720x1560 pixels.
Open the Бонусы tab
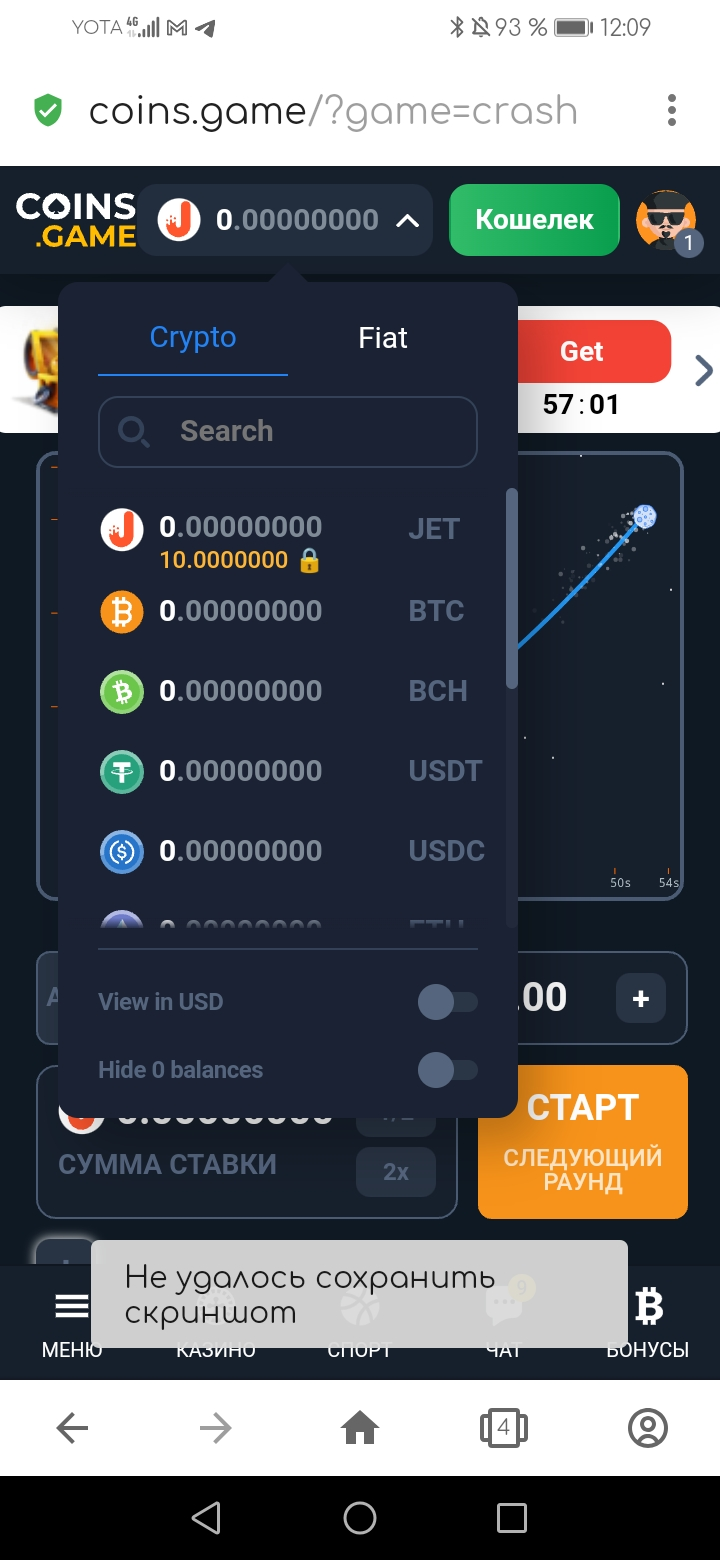click(x=648, y=1323)
